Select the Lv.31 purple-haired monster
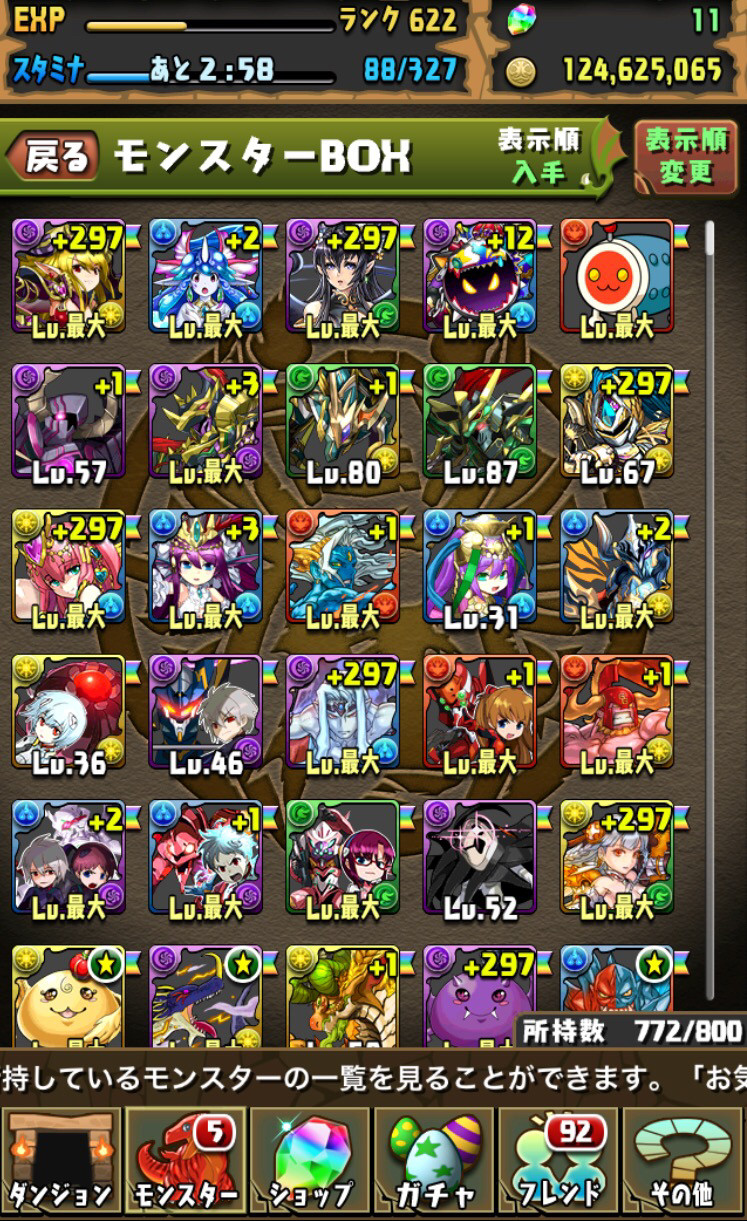This screenshot has height=1221, width=747. click(x=479, y=568)
